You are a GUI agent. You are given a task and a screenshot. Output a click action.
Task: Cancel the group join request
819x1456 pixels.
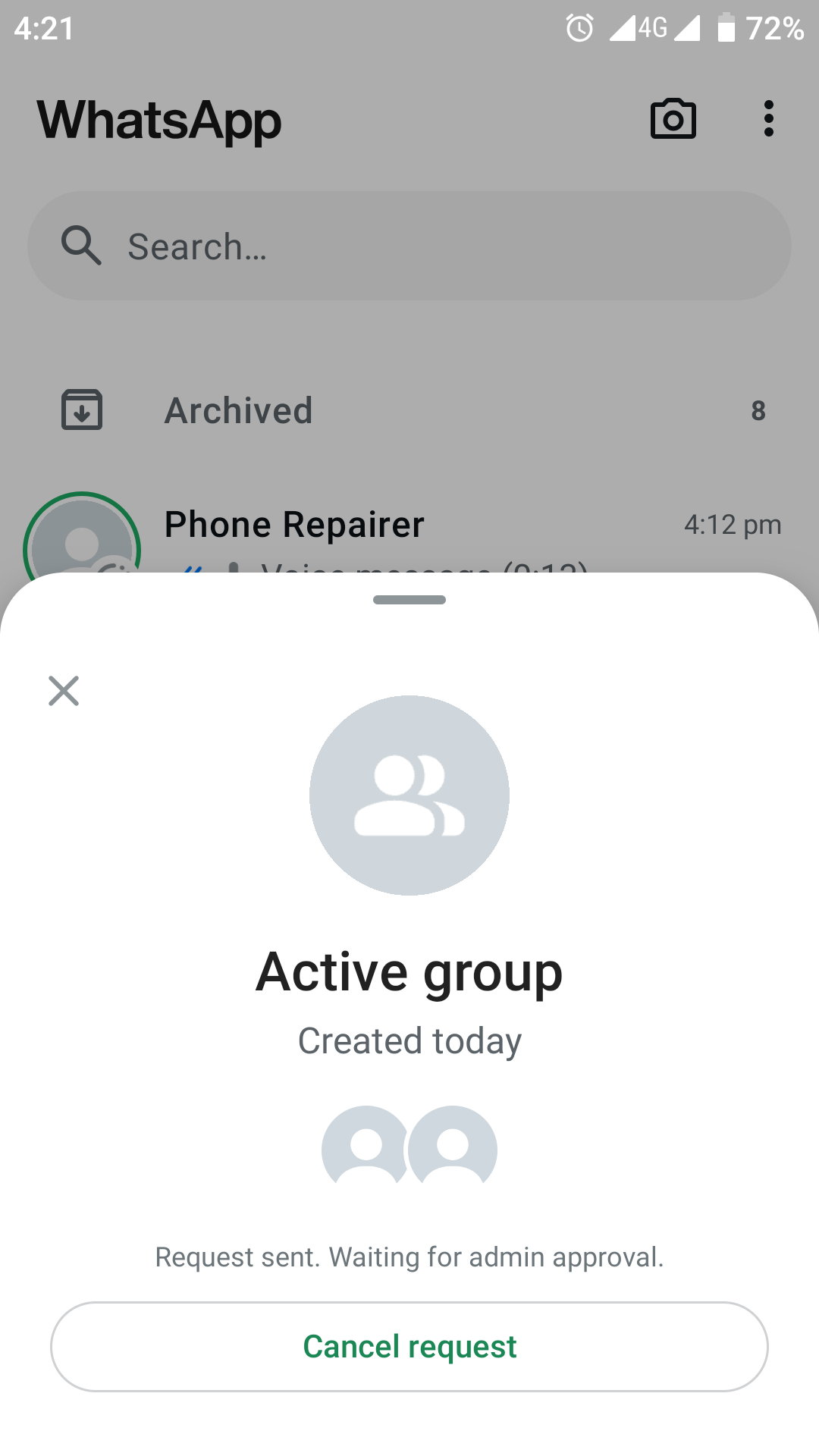(x=409, y=1347)
